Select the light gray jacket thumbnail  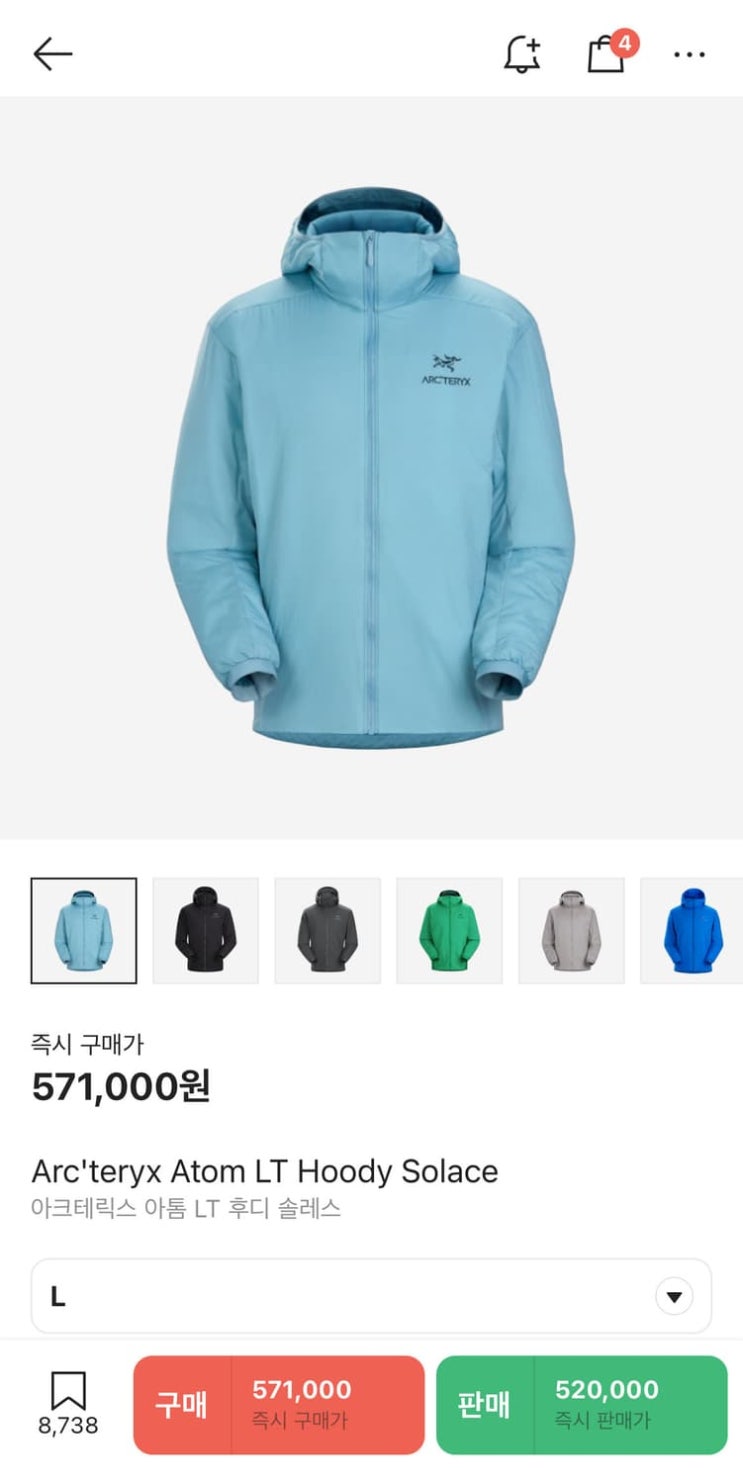(x=572, y=931)
